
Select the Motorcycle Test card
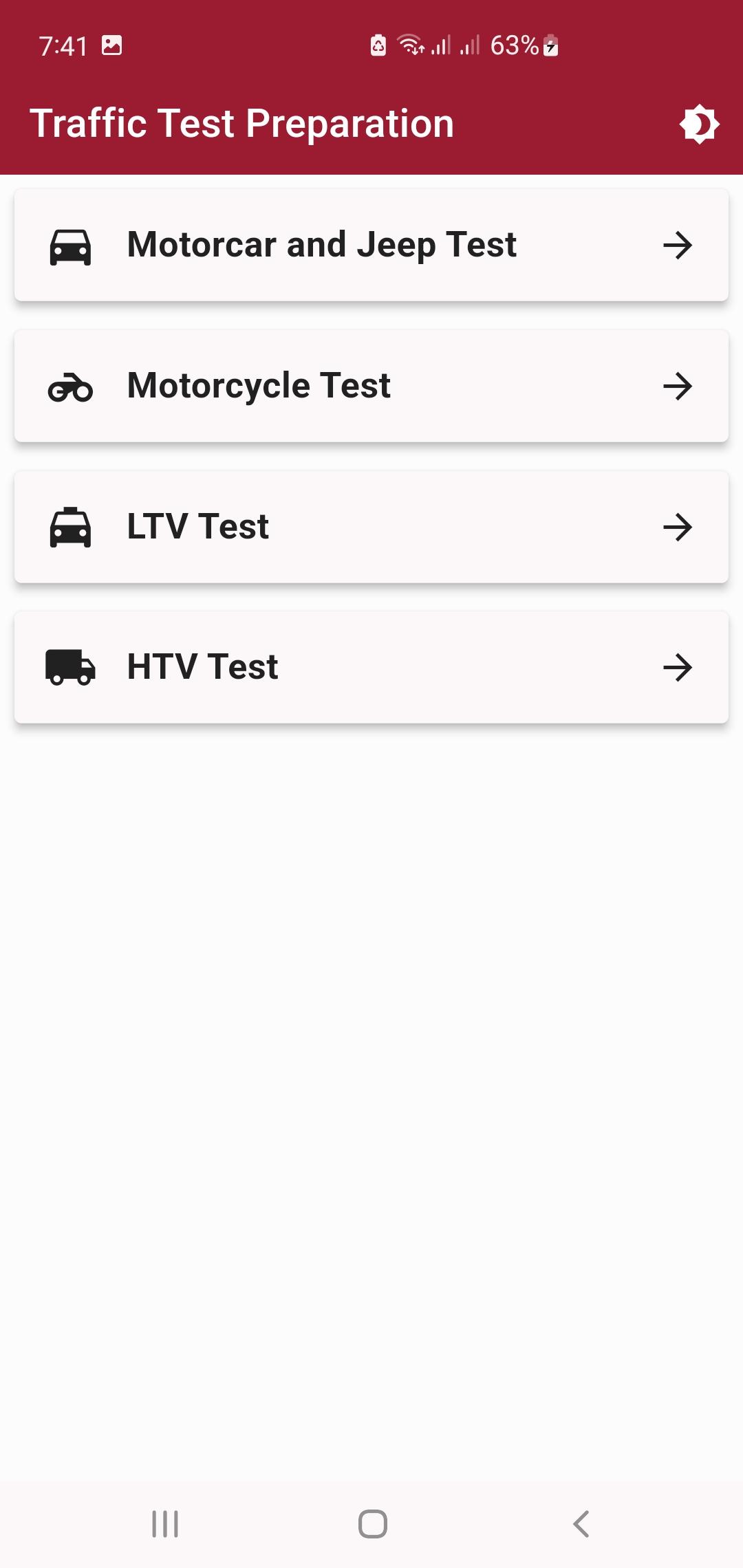point(371,386)
